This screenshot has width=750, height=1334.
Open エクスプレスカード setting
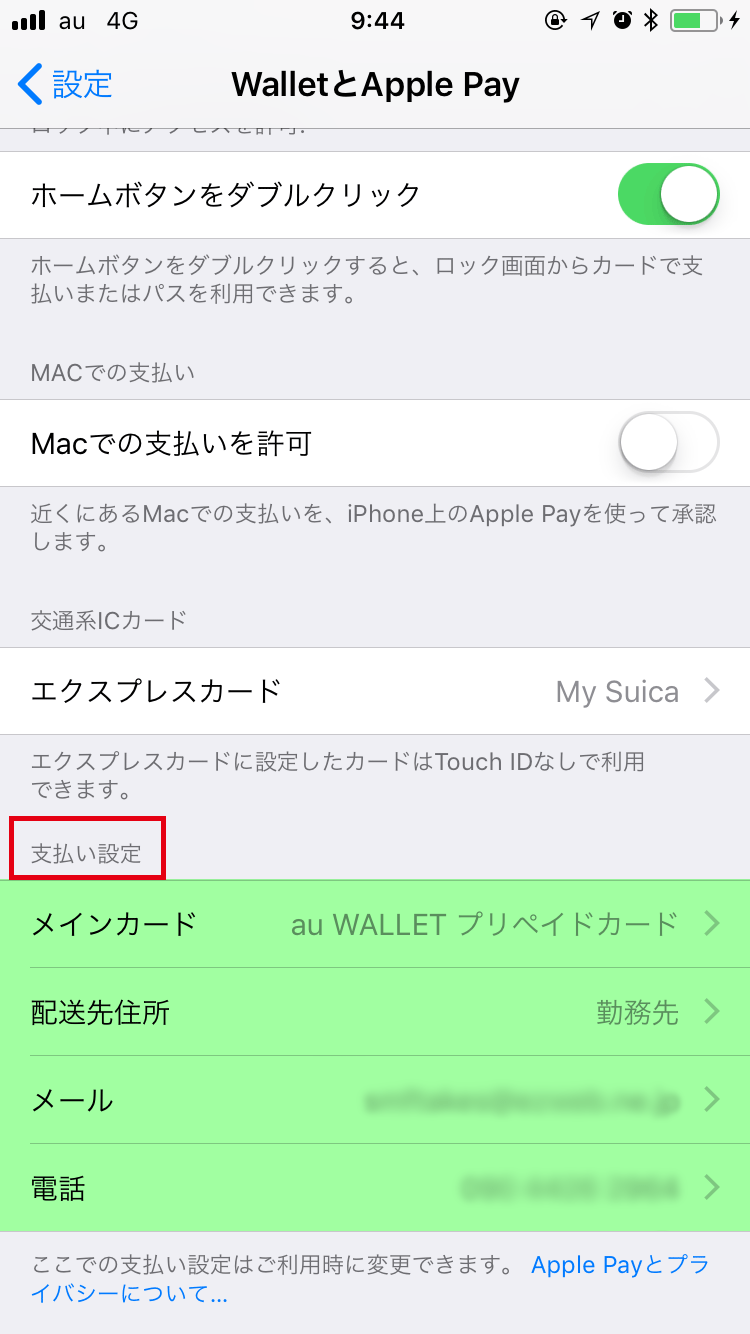pyautogui.click(x=375, y=691)
